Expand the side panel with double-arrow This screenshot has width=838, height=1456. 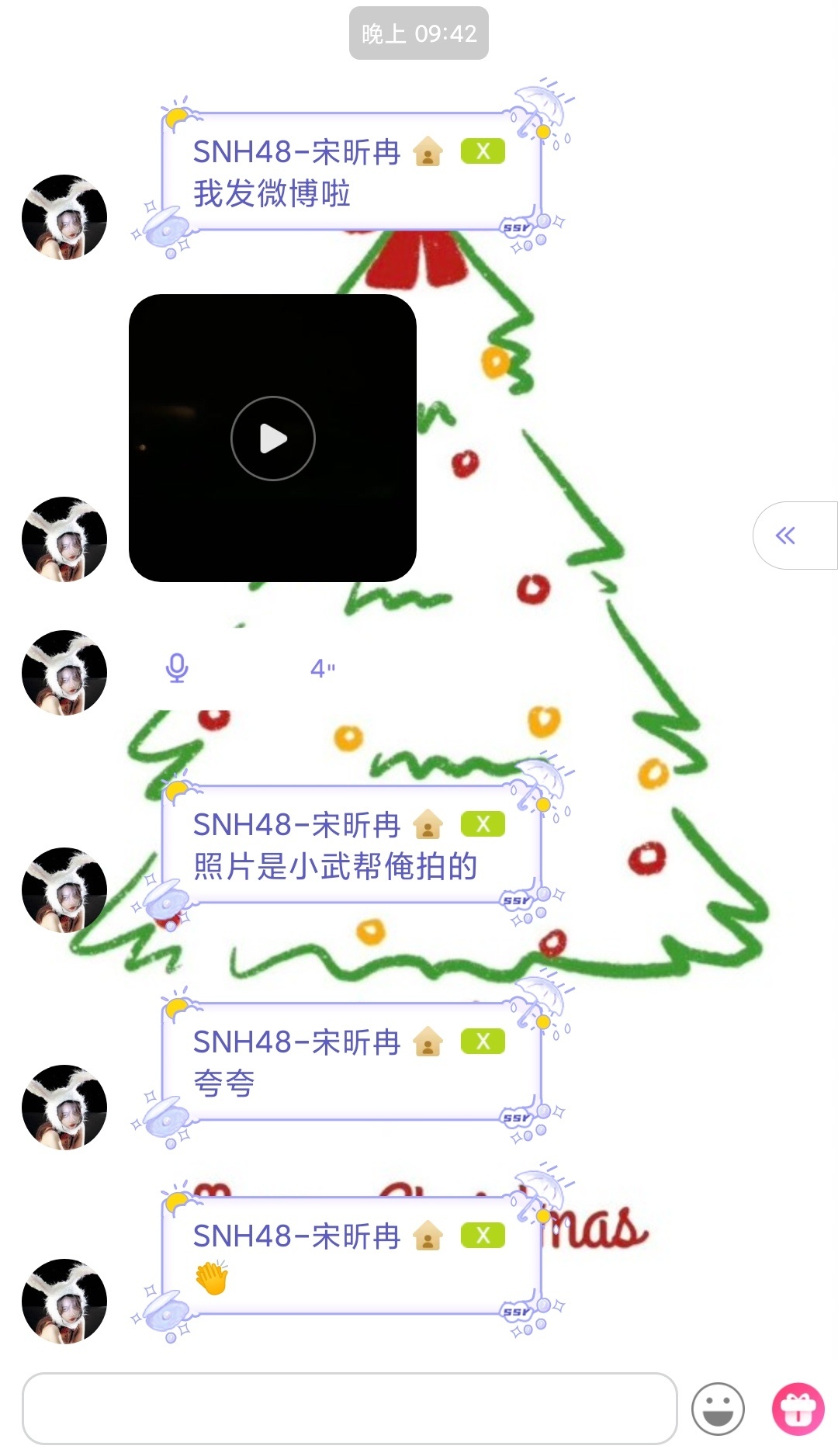point(786,536)
